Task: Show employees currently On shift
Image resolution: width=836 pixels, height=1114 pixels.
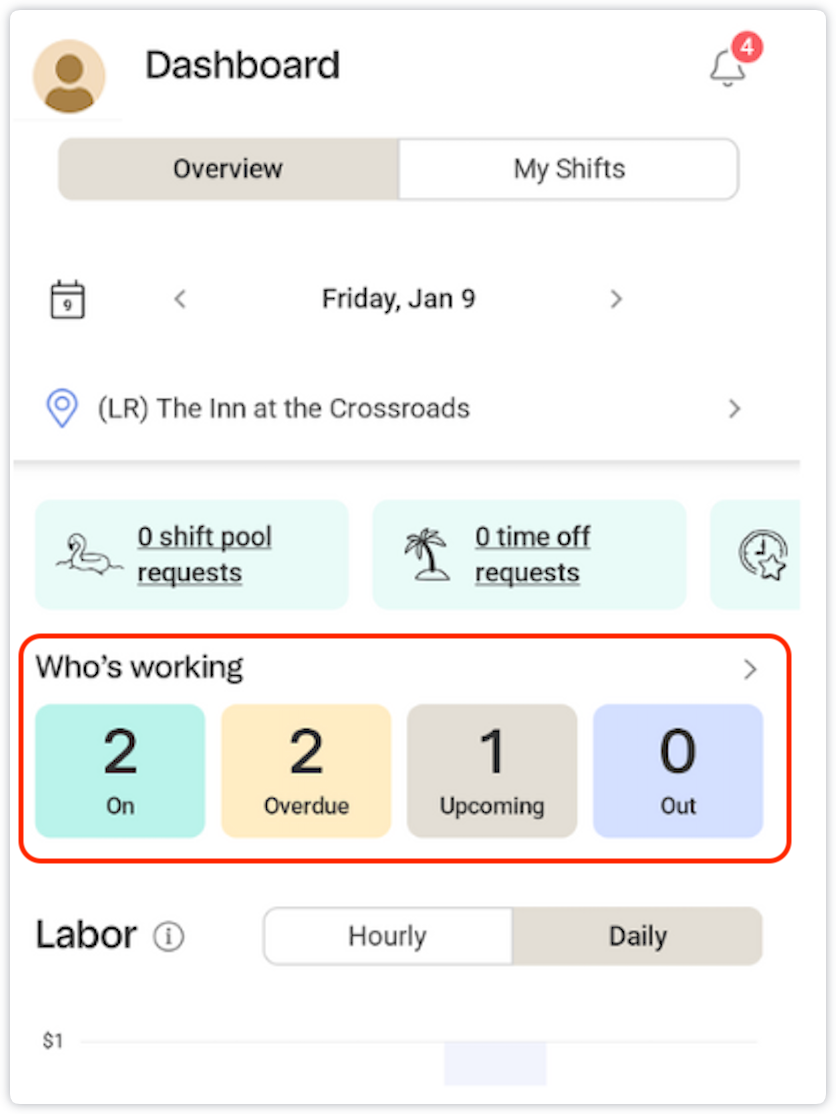Action: (x=120, y=770)
